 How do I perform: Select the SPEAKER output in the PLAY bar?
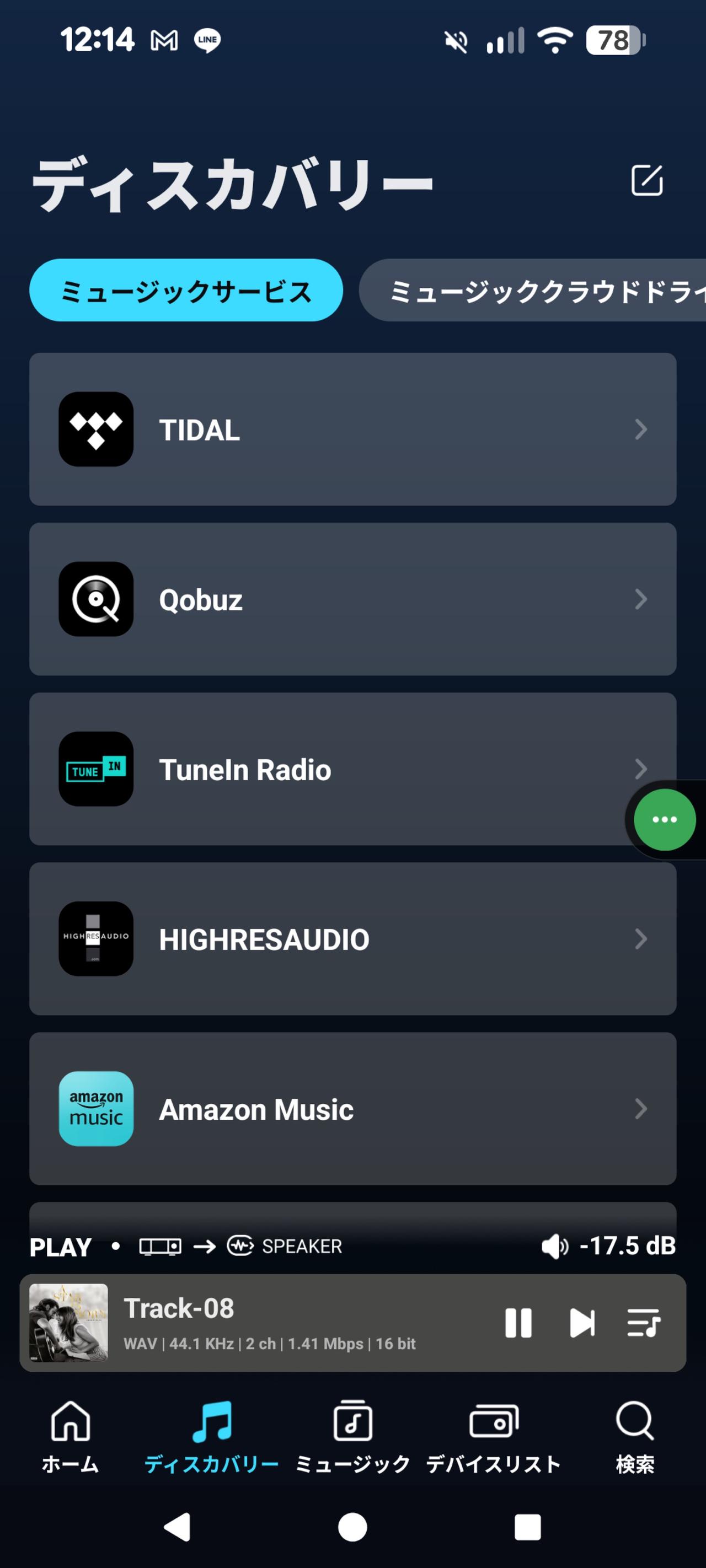[x=285, y=1246]
